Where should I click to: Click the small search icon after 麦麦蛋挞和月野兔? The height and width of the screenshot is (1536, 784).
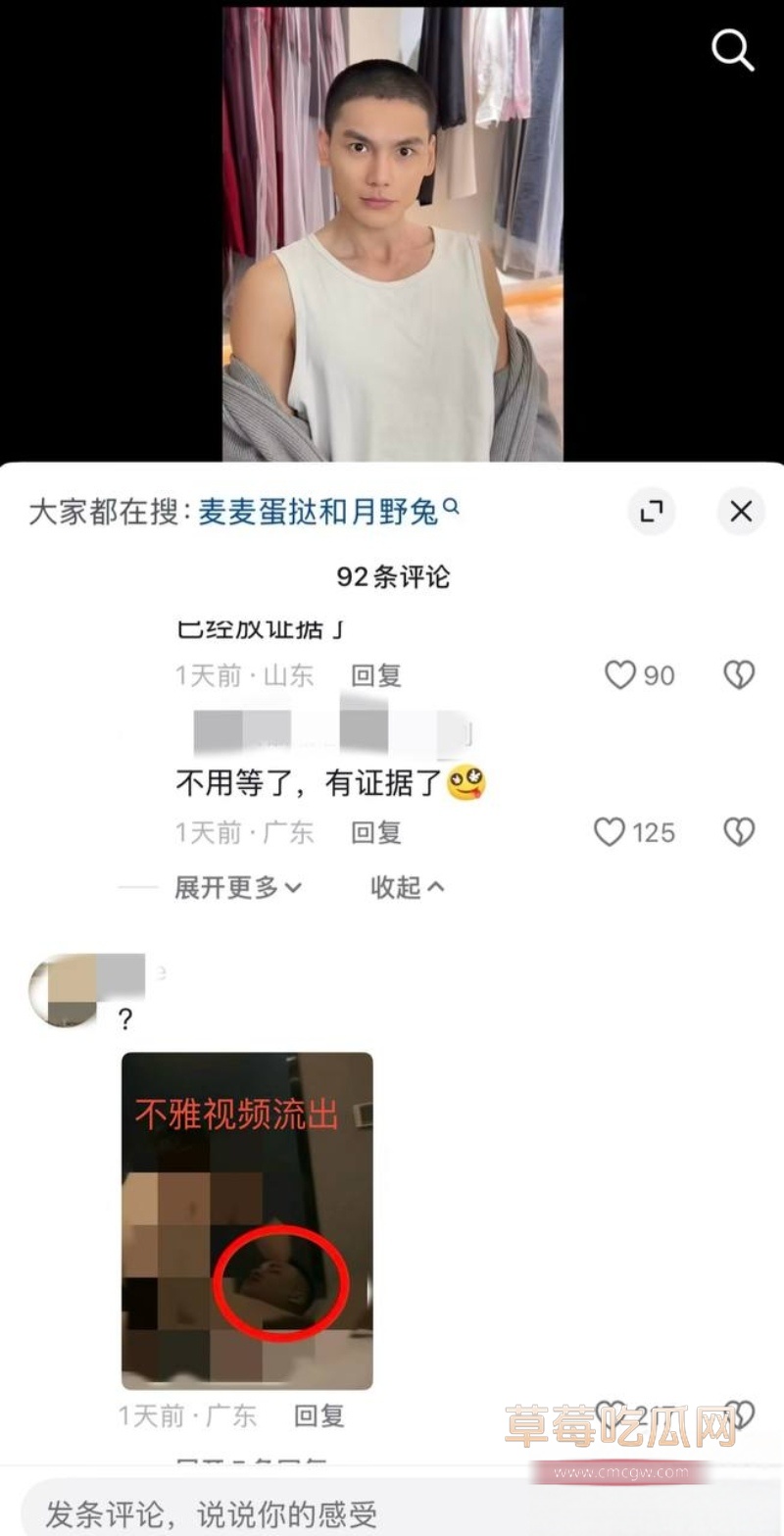pos(451,508)
